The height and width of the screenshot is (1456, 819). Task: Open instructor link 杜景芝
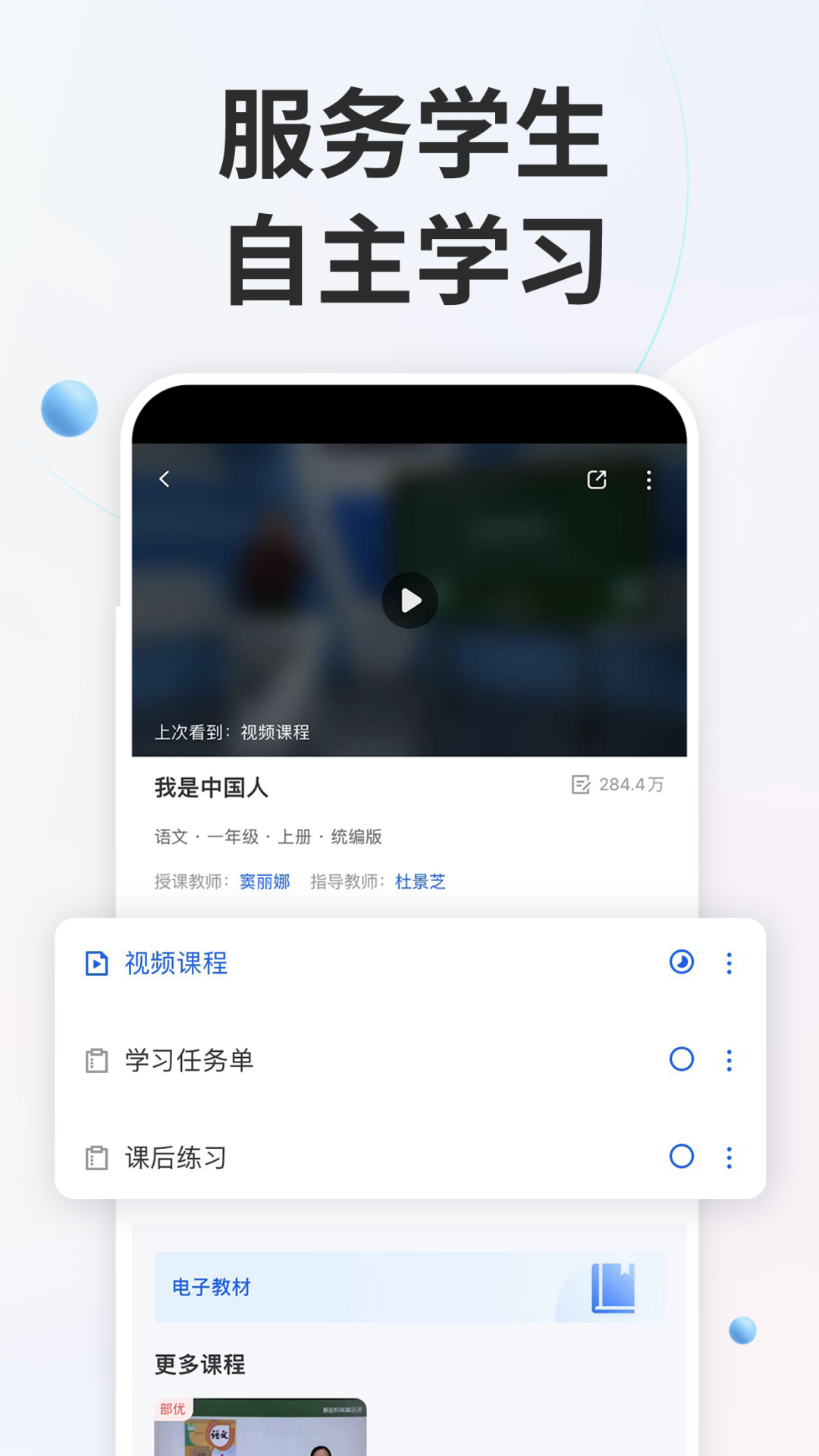pos(422,881)
